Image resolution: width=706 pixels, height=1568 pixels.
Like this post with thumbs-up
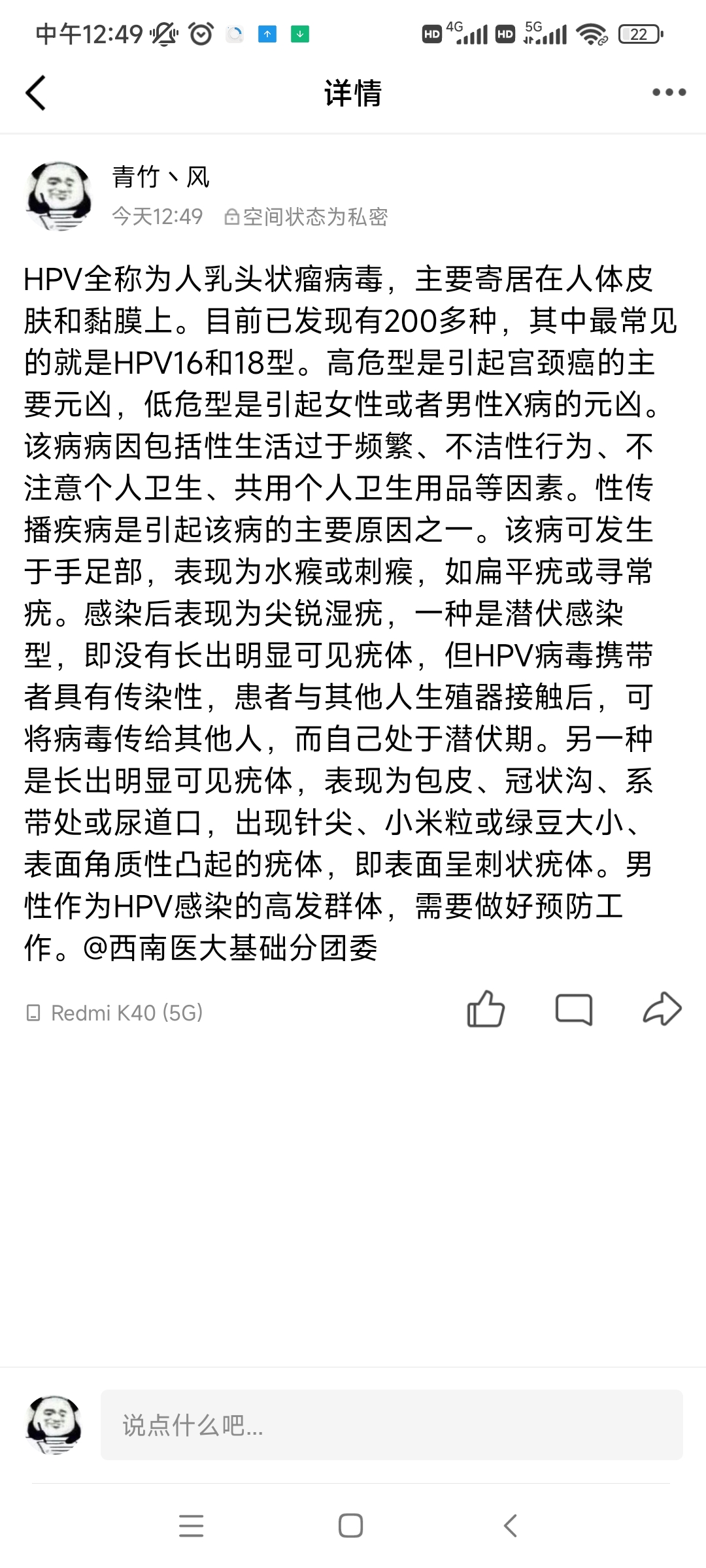(486, 1009)
